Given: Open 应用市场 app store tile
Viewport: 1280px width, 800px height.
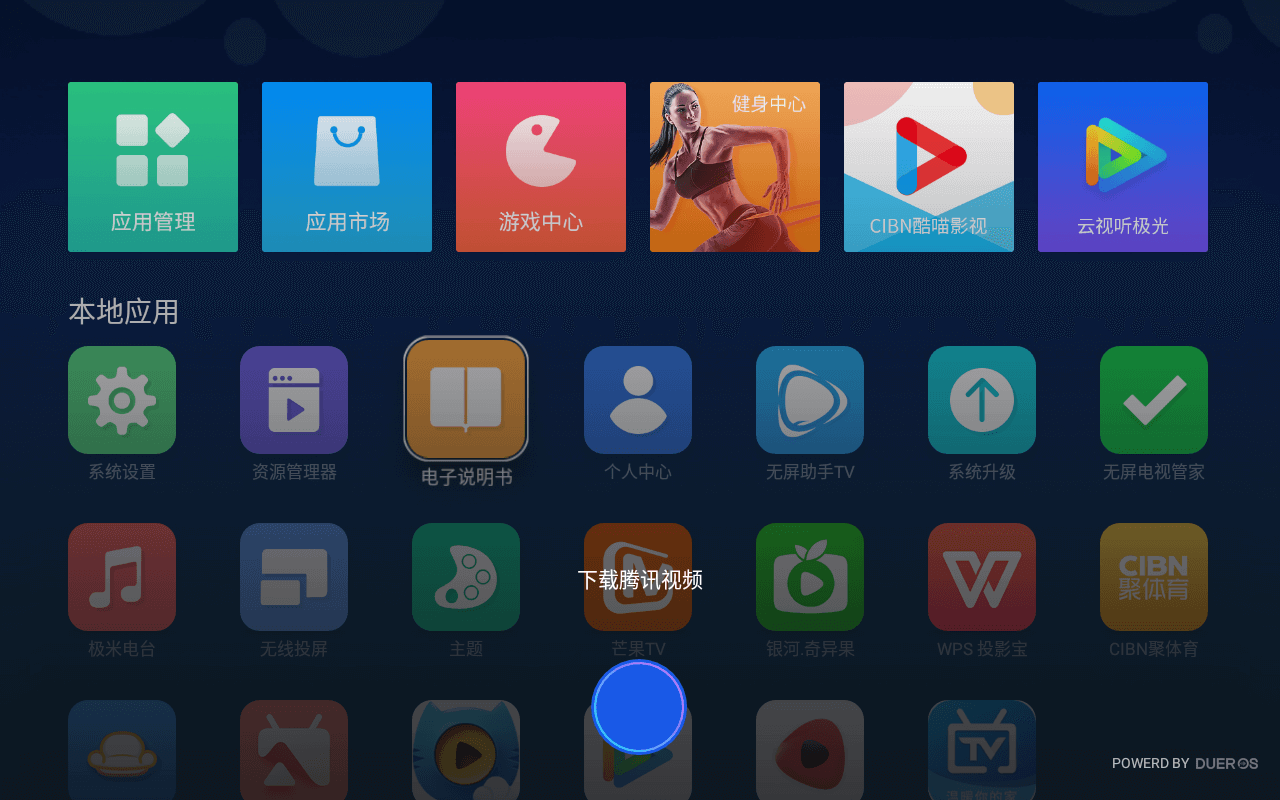Looking at the screenshot, I should [347, 167].
